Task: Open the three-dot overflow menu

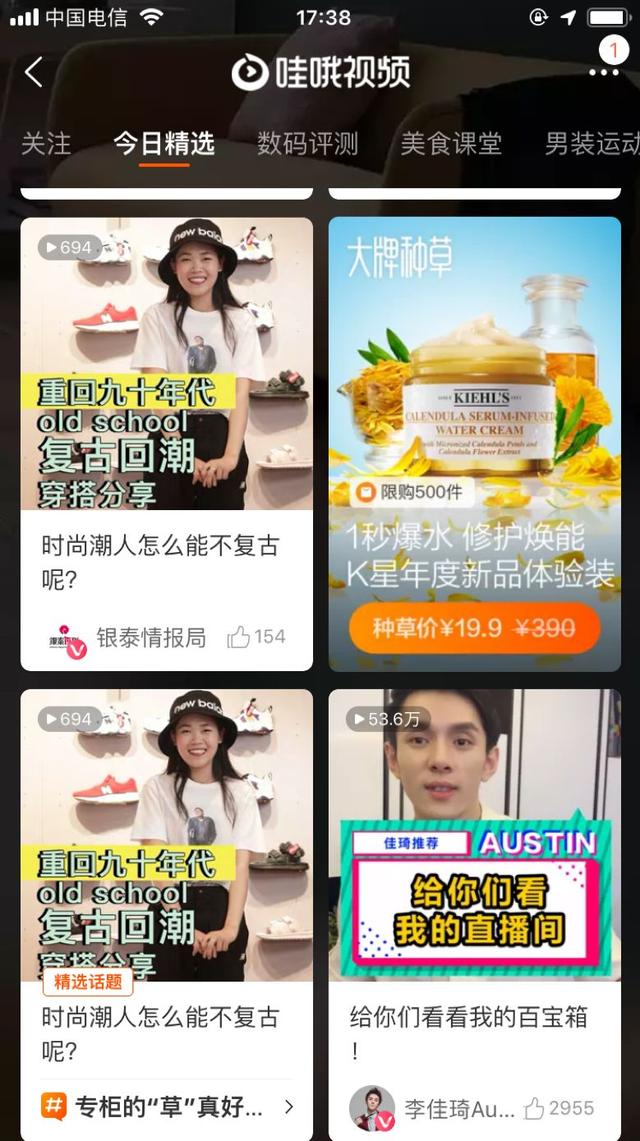Action: point(603,72)
